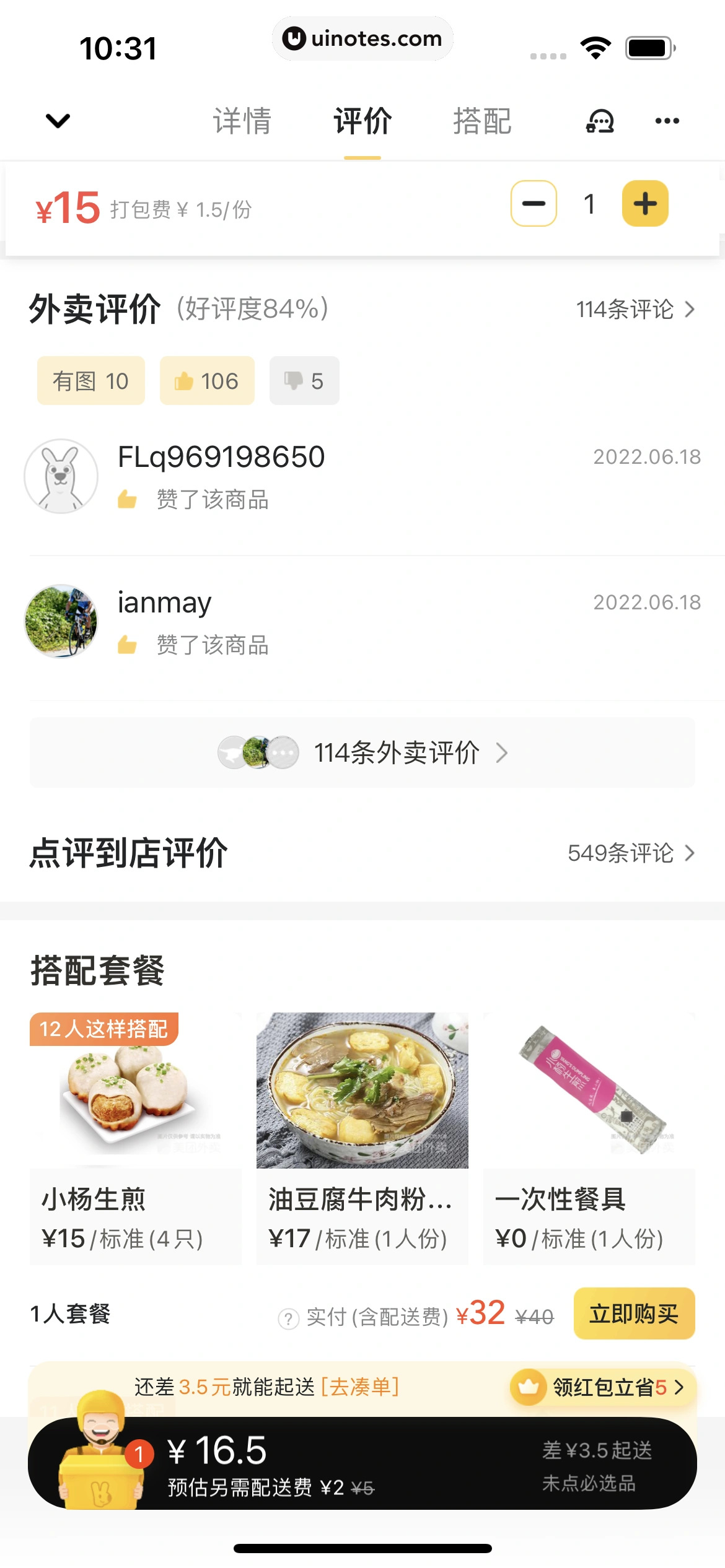Open 去凑单 to add more items
The height and width of the screenshot is (1568, 725).
360,1388
